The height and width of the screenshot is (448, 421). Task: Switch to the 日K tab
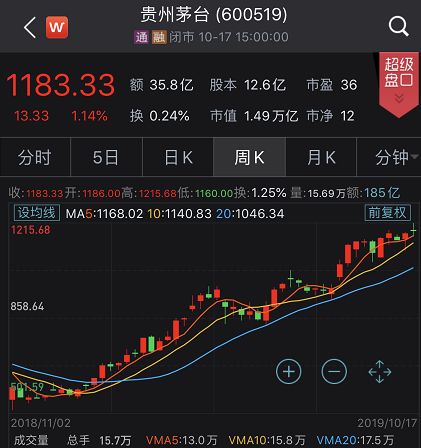pyautogui.click(x=178, y=157)
